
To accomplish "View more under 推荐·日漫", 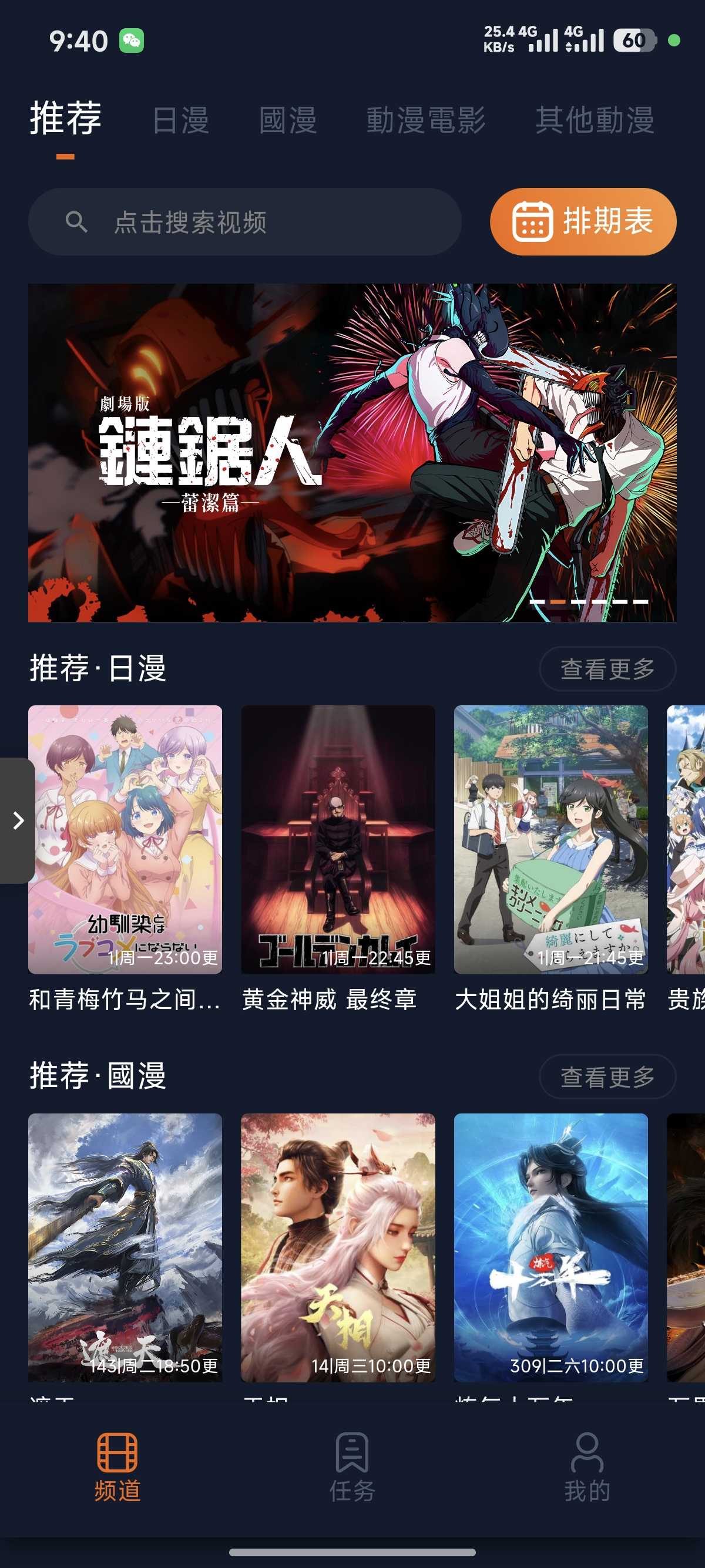I will (607, 669).
